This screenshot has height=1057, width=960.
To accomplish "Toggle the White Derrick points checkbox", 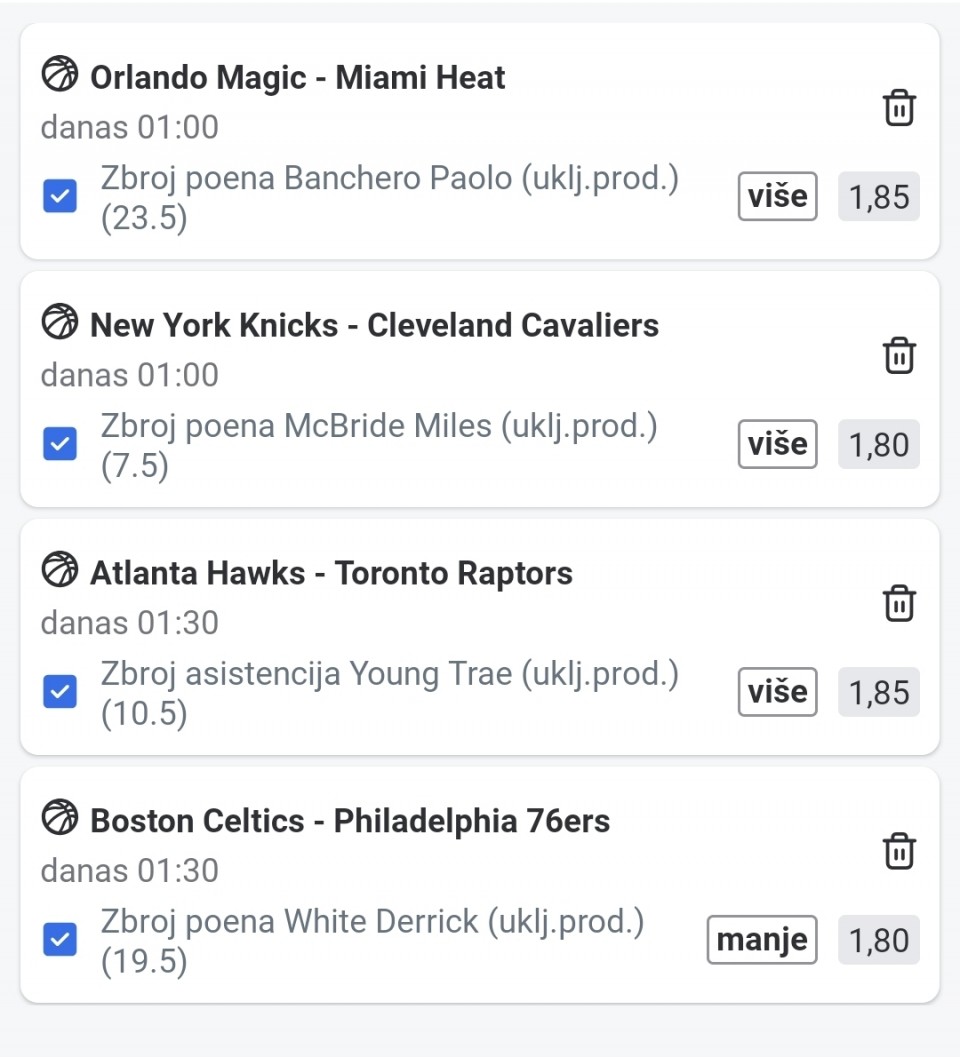I will (x=60, y=940).
